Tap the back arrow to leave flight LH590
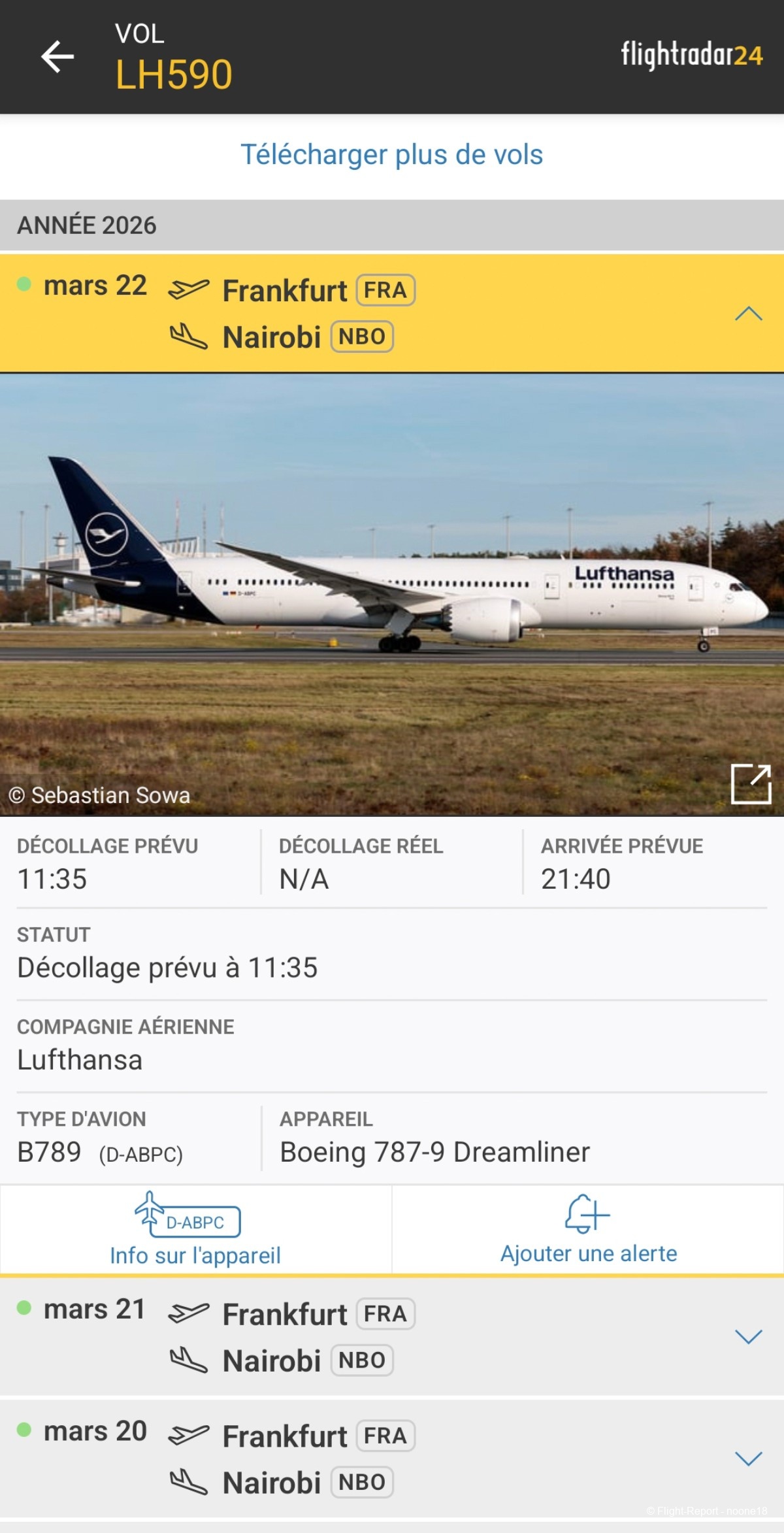The width and height of the screenshot is (784, 1533). (56, 56)
